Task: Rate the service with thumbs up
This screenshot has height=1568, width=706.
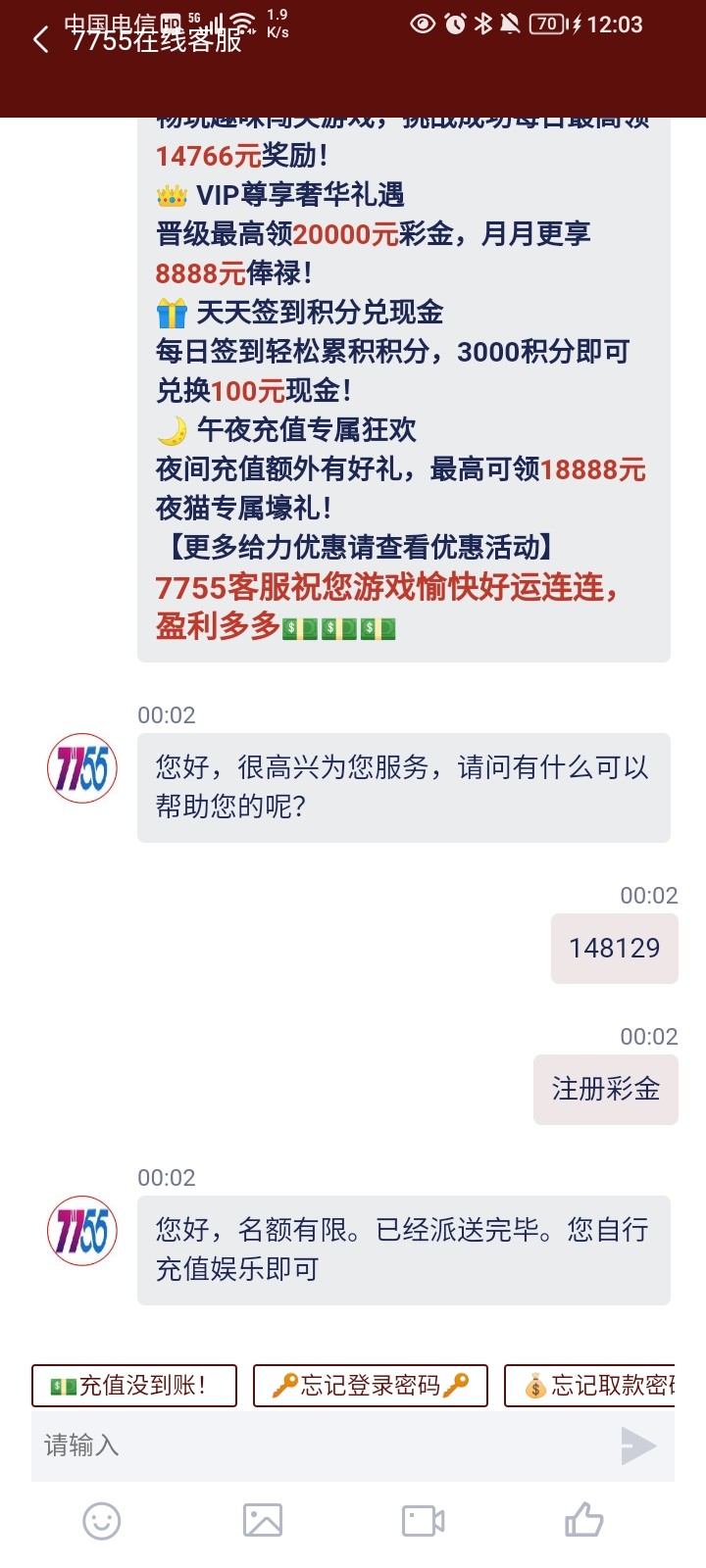Action: (x=584, y=1521)
